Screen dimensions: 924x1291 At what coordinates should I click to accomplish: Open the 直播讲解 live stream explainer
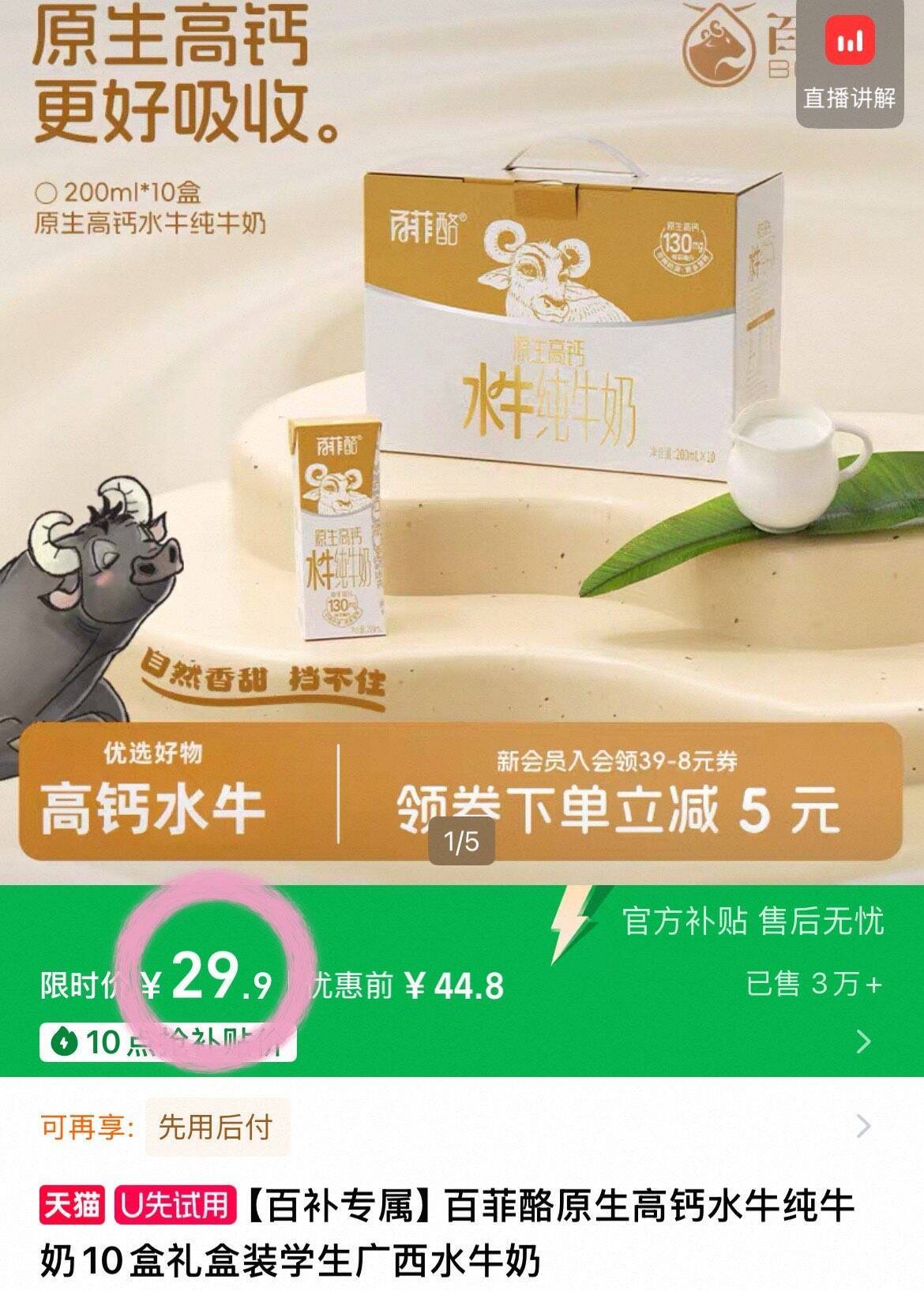click(x=852, y=59)
